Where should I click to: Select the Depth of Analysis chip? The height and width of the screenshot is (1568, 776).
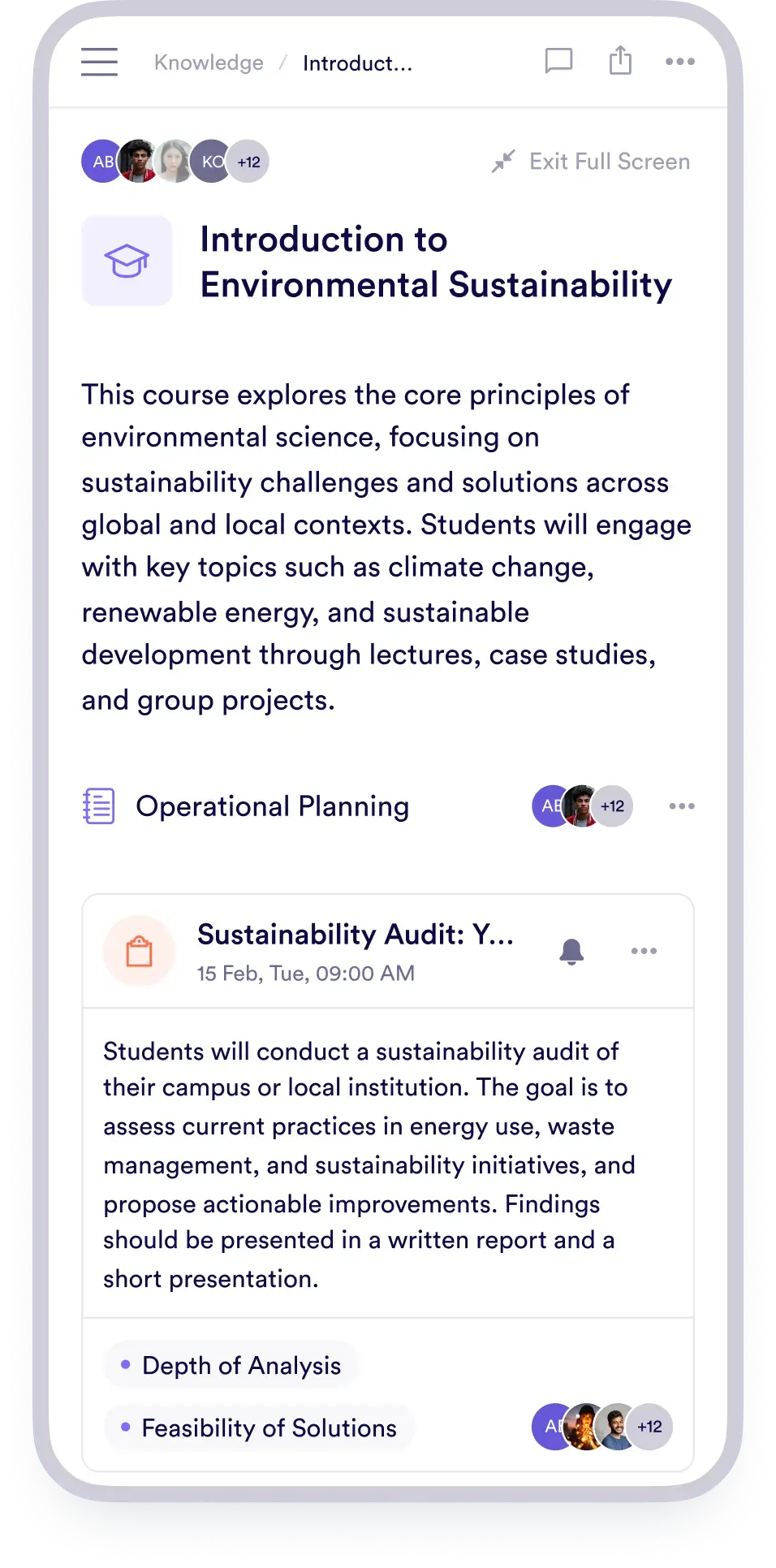click(231, 1366)
